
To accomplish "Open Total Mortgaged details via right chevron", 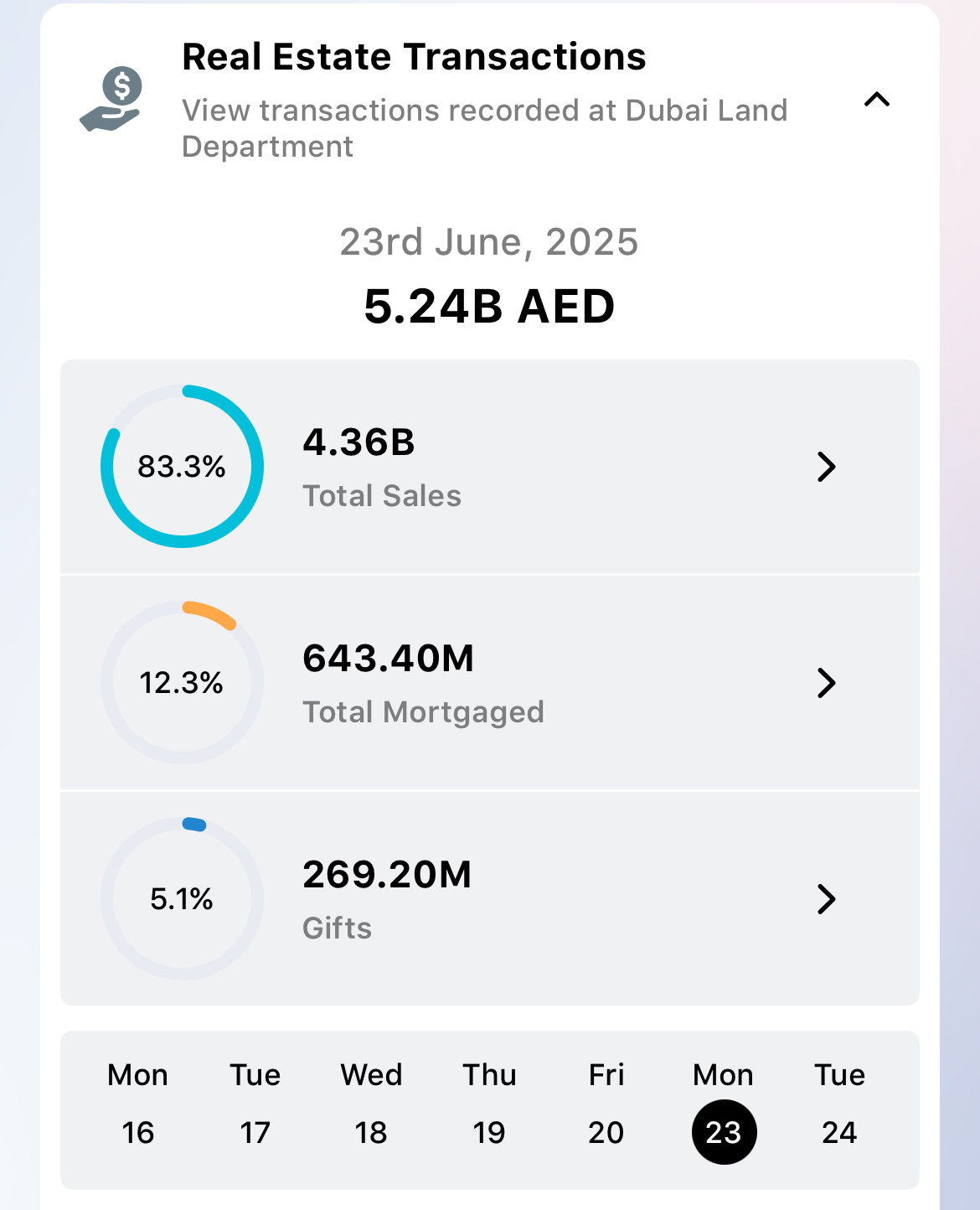I will click(x=828, y=683).
